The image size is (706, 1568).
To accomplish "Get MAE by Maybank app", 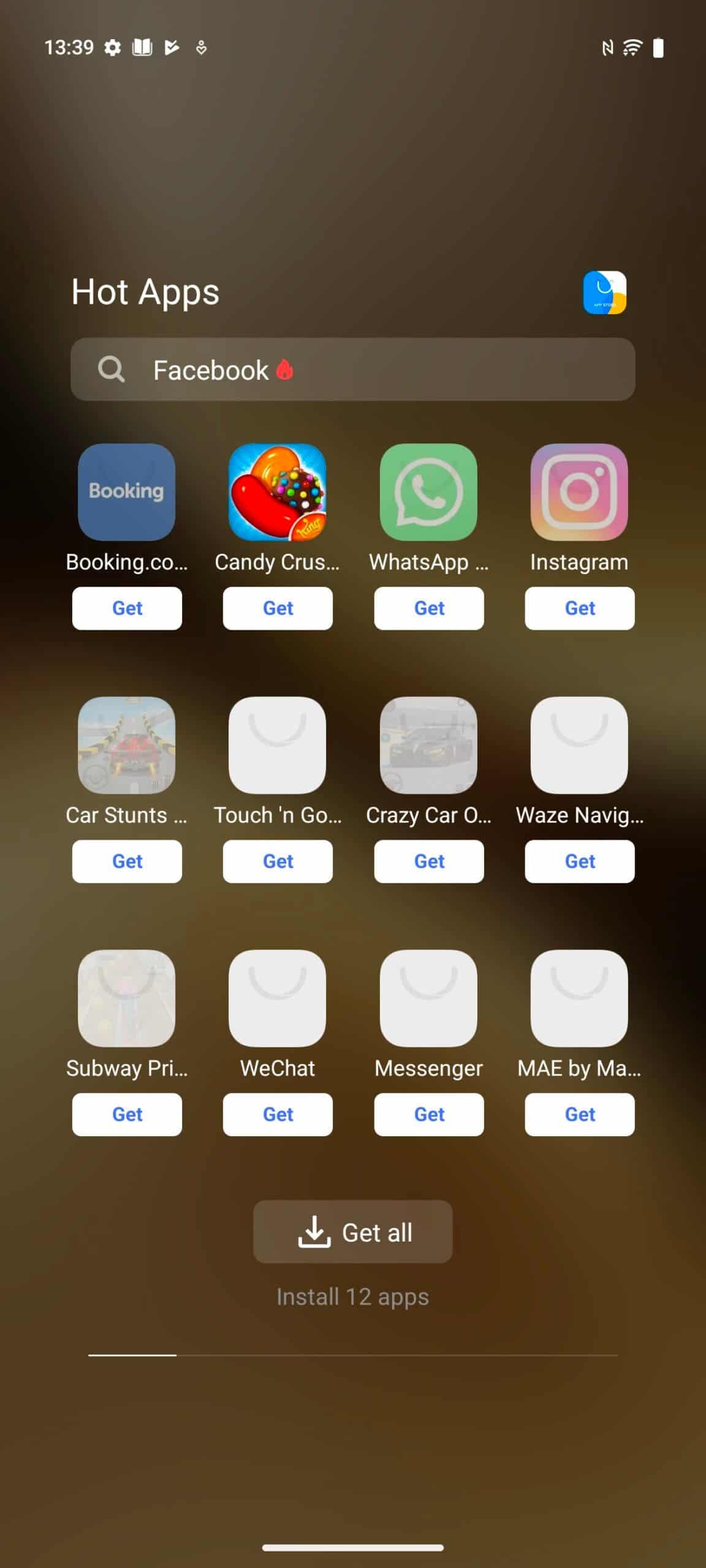I will click(x=580, y=1114).
